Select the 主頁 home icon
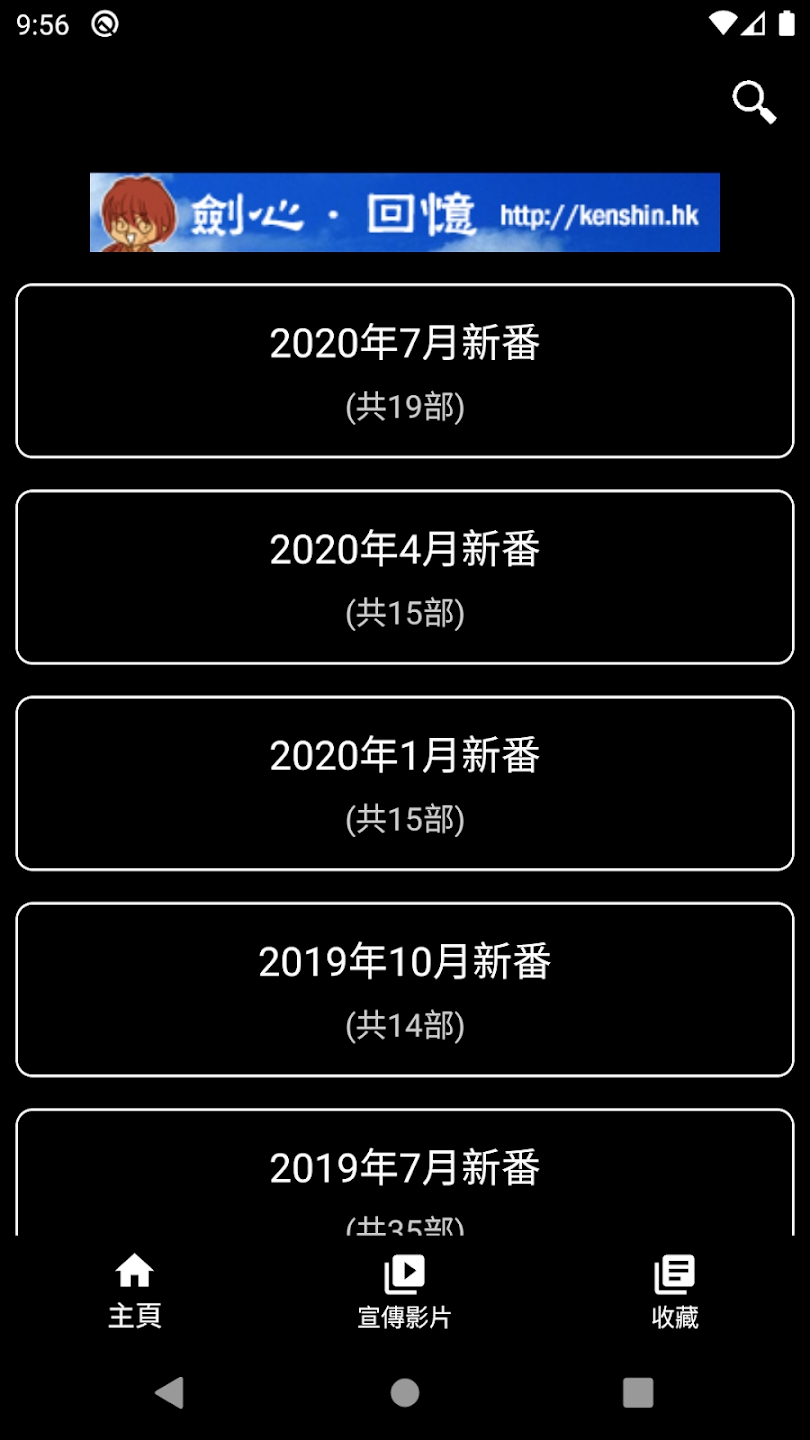This screenshot has height=1440, width=810. (135, 1272)
